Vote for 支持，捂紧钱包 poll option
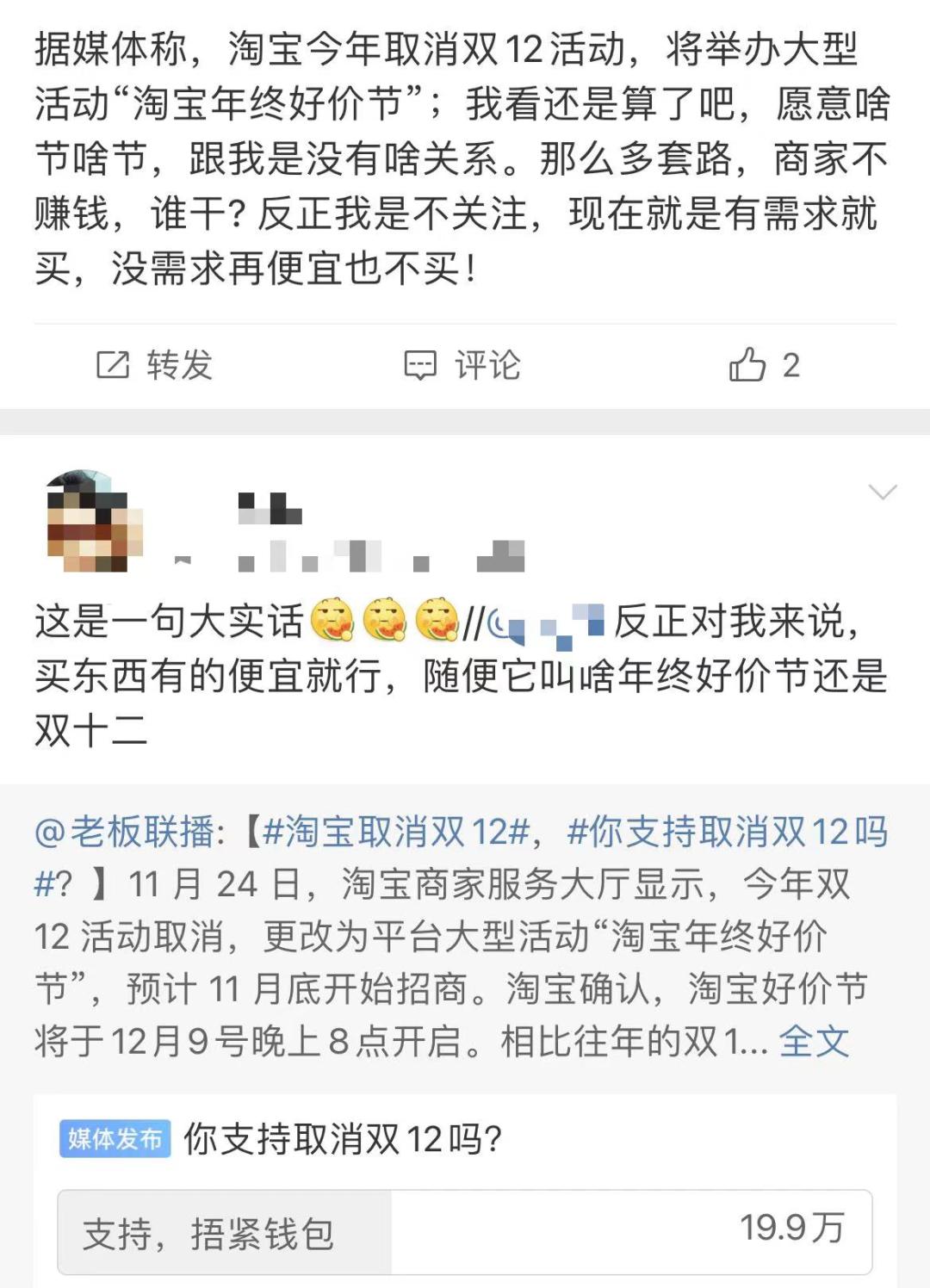Viewport: 930px width, 1288px height. coord(465,1233)
